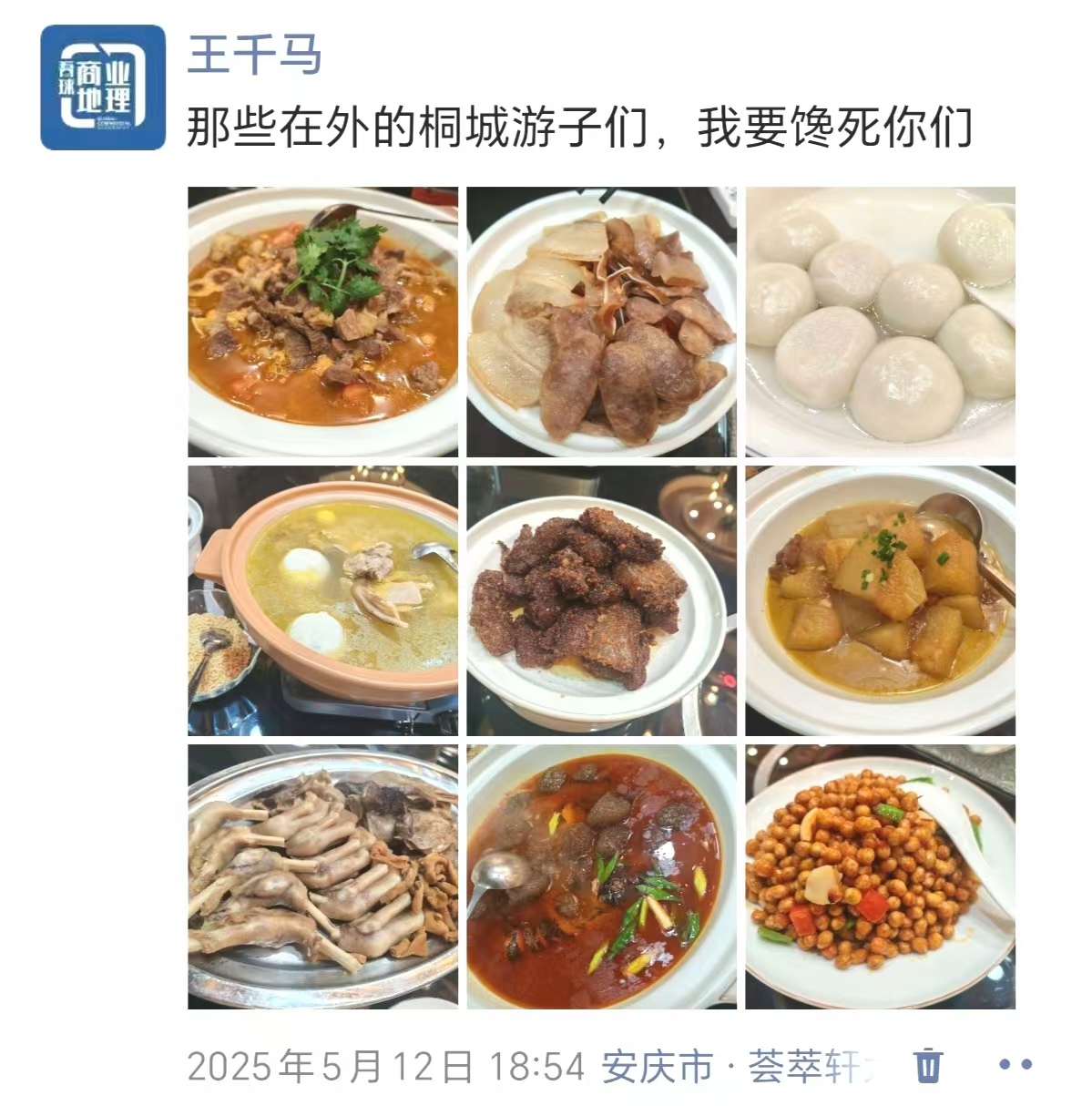View the red spicy soup photo
Image resolution: width=1092 pixels, height=1106 pixels.
click(601, 876)
